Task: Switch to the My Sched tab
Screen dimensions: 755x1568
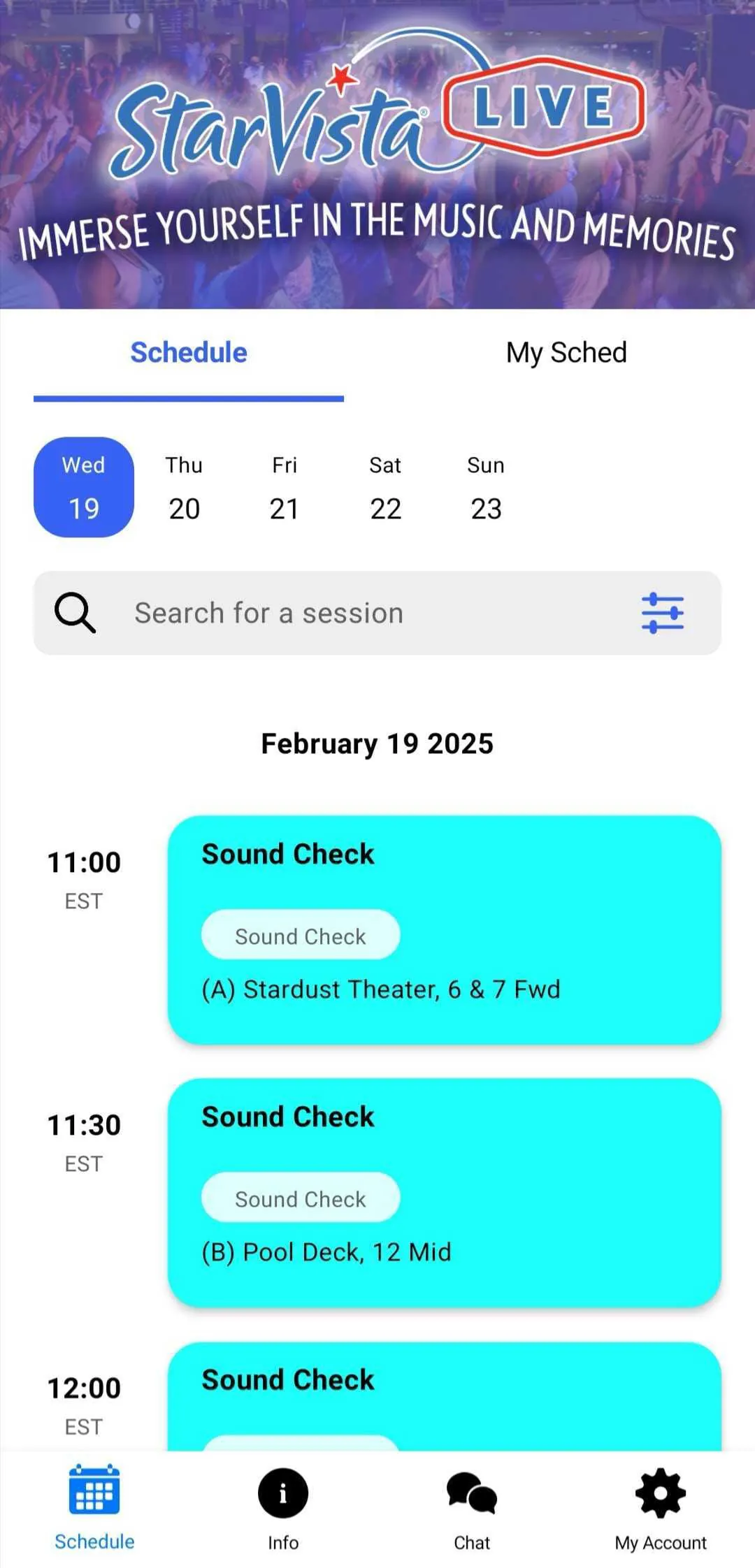Action: (x=566, y=353)
